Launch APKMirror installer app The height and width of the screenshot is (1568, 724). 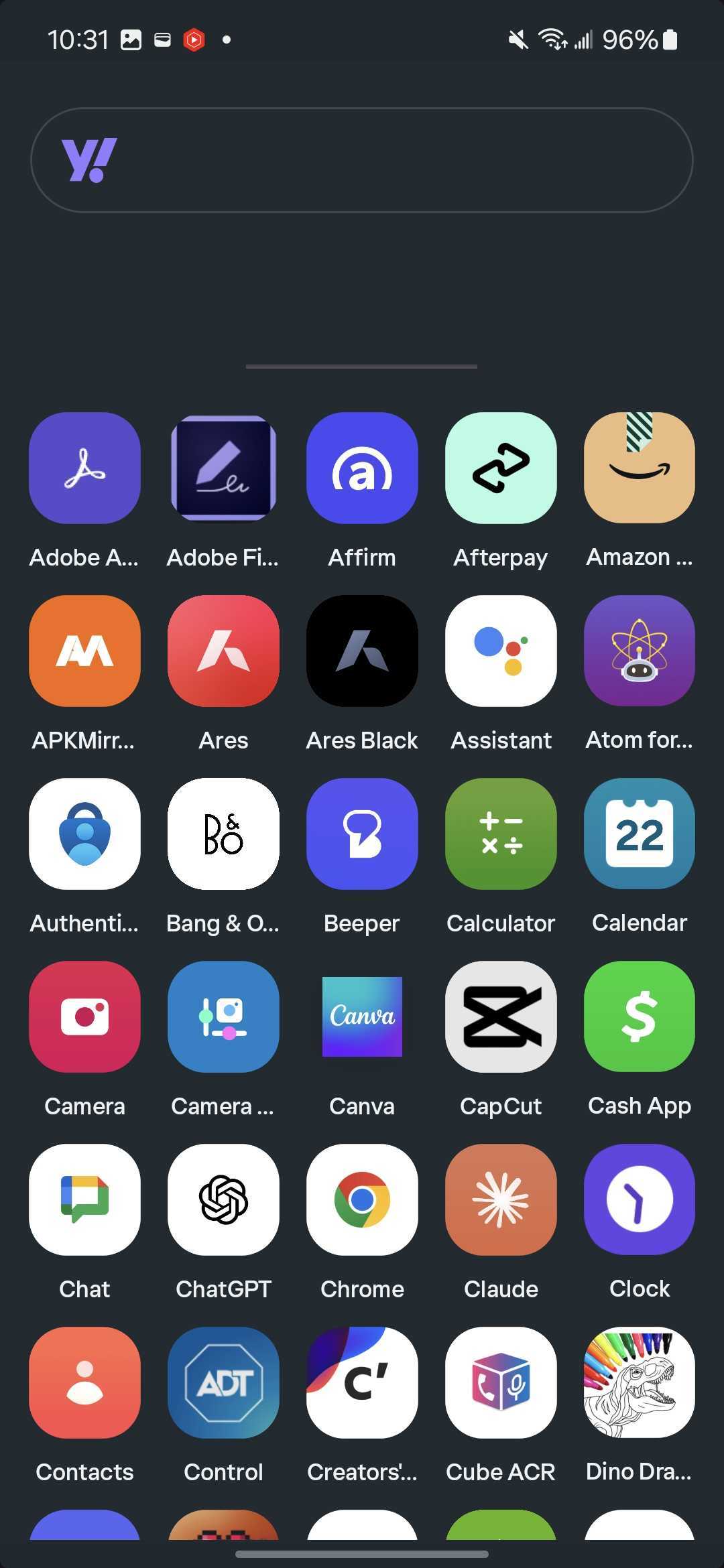click(84, 651)
